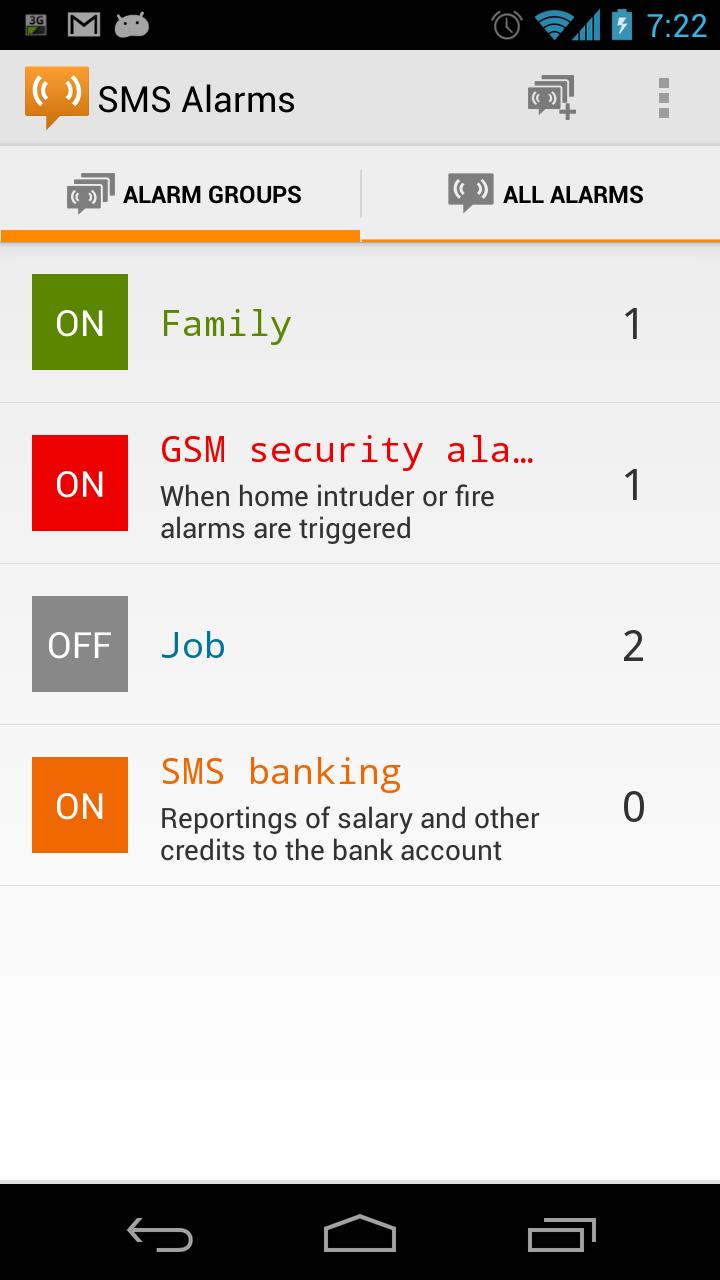Viewport: 720px width, 1280px height.
Task: Turn off the Family alarm group
Action: (79, 322)
